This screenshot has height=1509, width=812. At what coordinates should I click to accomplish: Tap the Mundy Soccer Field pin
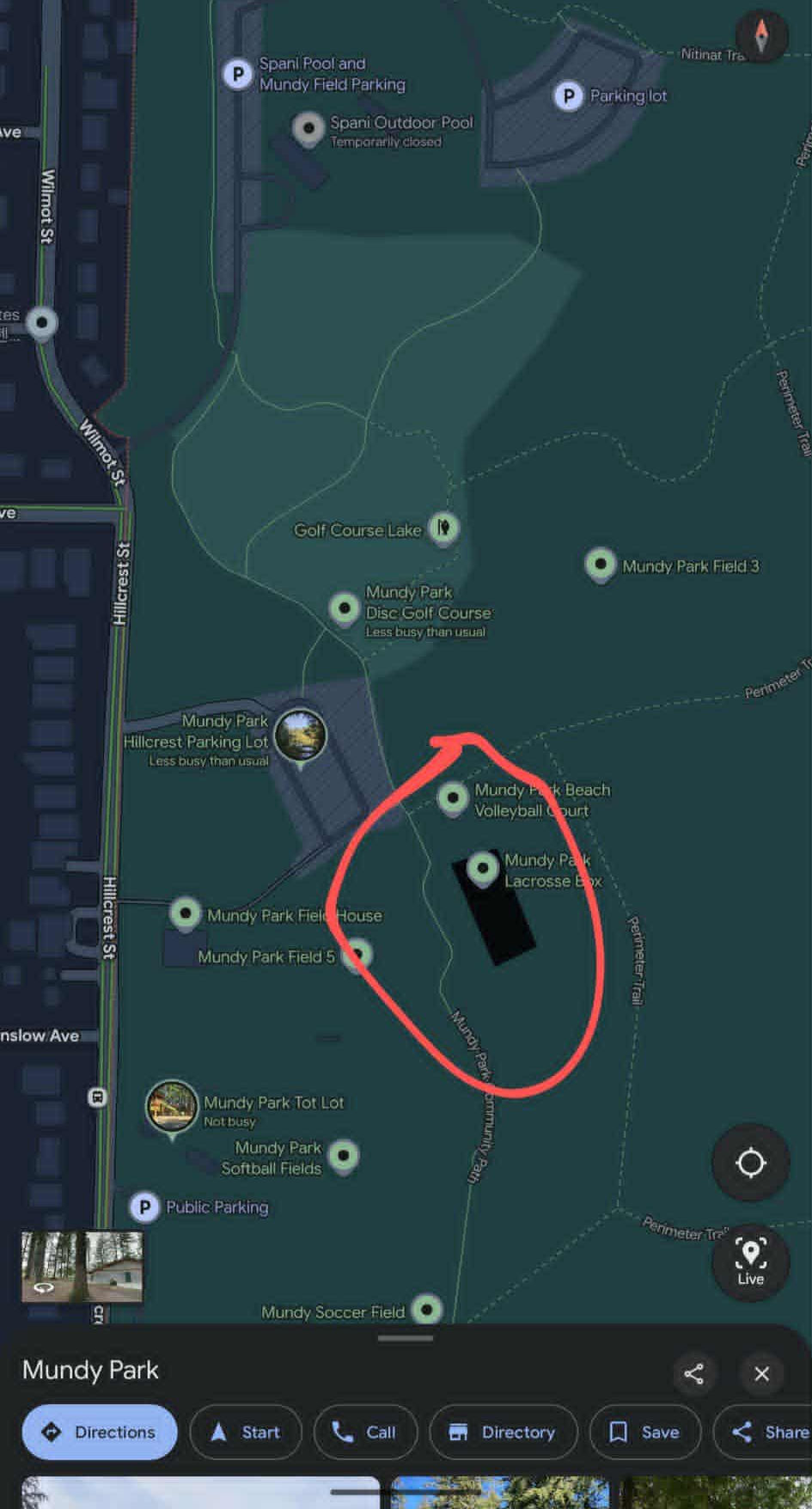coord(426,1310)
